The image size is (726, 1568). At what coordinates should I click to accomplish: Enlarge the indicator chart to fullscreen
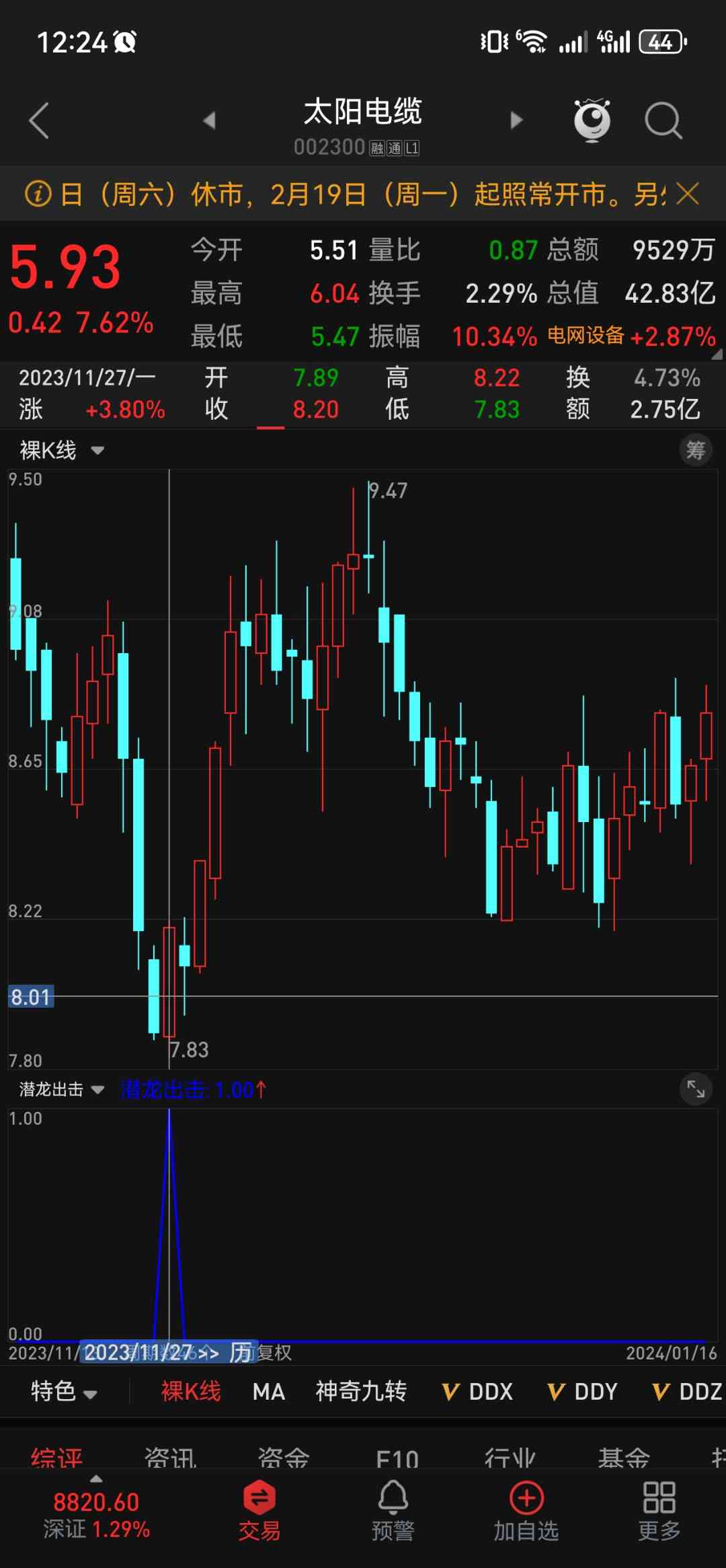pyautogui.click(x=695, y=1088)
